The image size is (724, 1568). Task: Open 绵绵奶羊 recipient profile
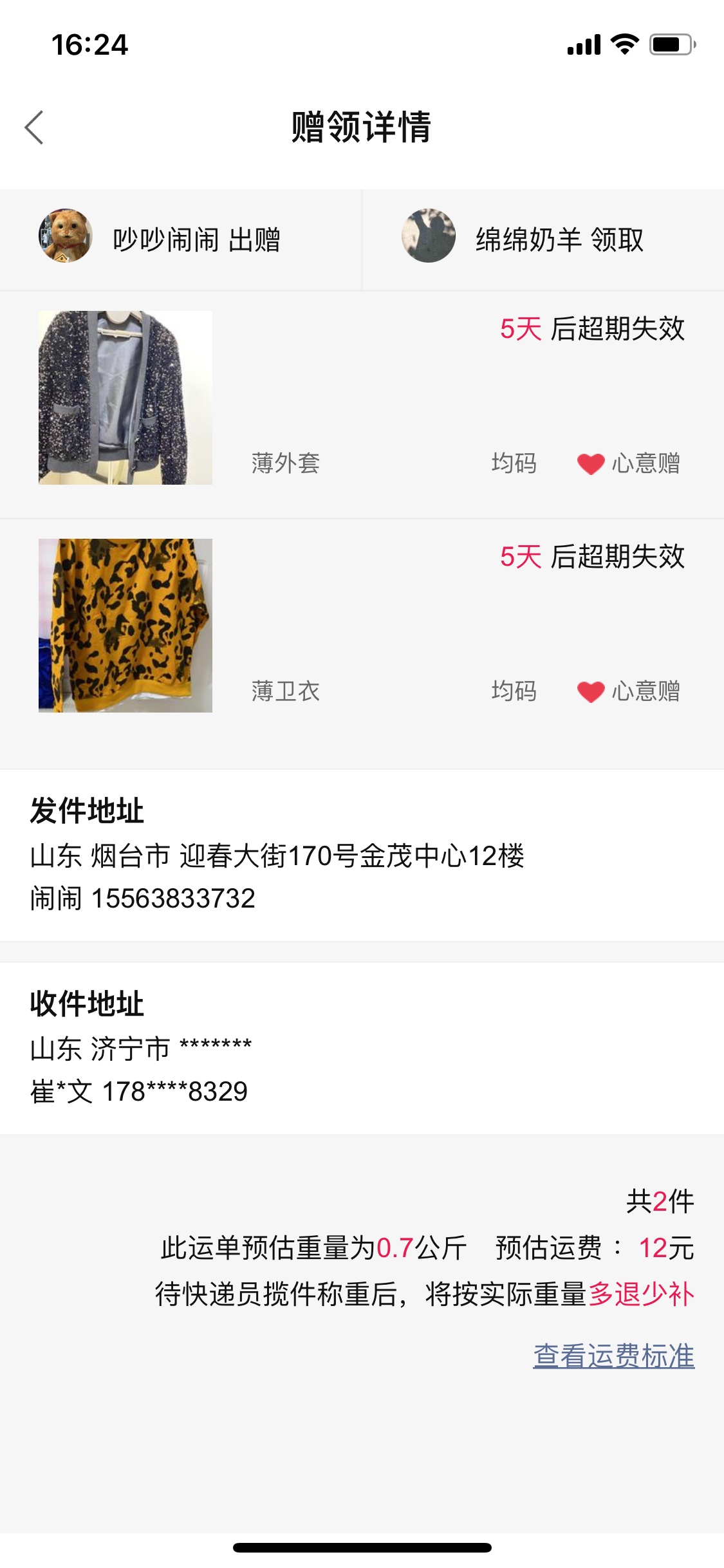pyautogui.click(x=429, y=236)
